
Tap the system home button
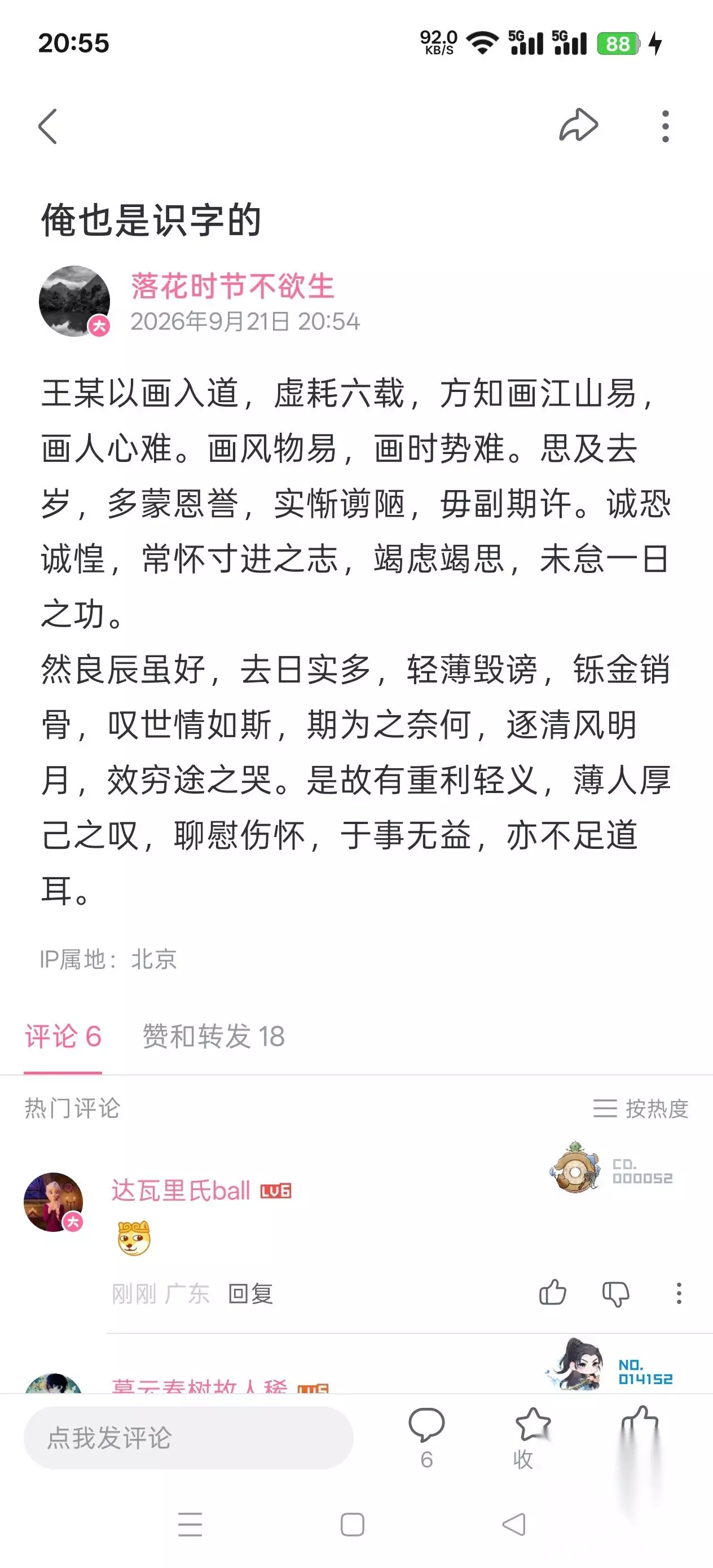click(x=353, y=1525)
